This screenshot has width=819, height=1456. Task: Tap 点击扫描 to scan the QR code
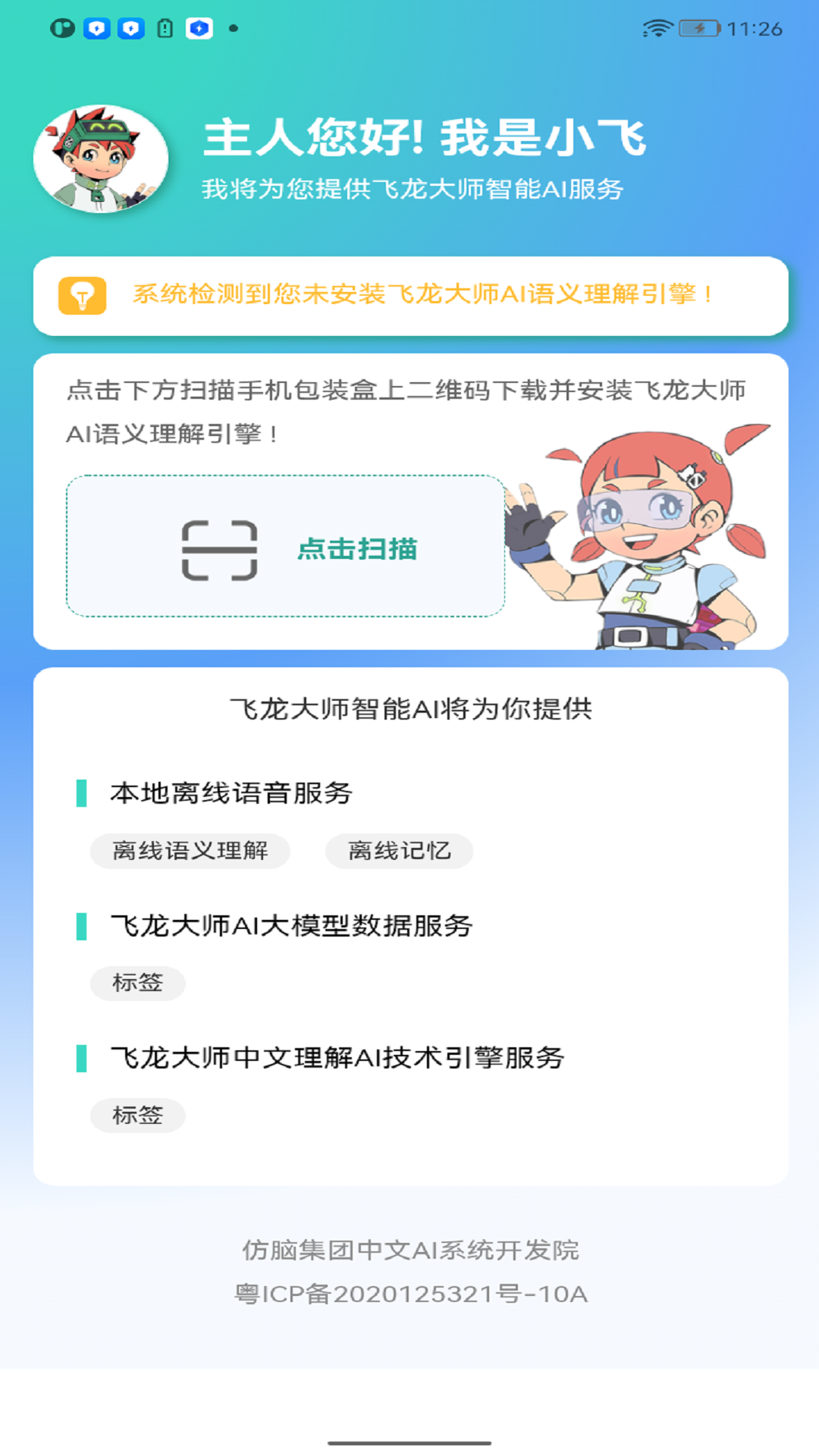(x=286, y=547)
